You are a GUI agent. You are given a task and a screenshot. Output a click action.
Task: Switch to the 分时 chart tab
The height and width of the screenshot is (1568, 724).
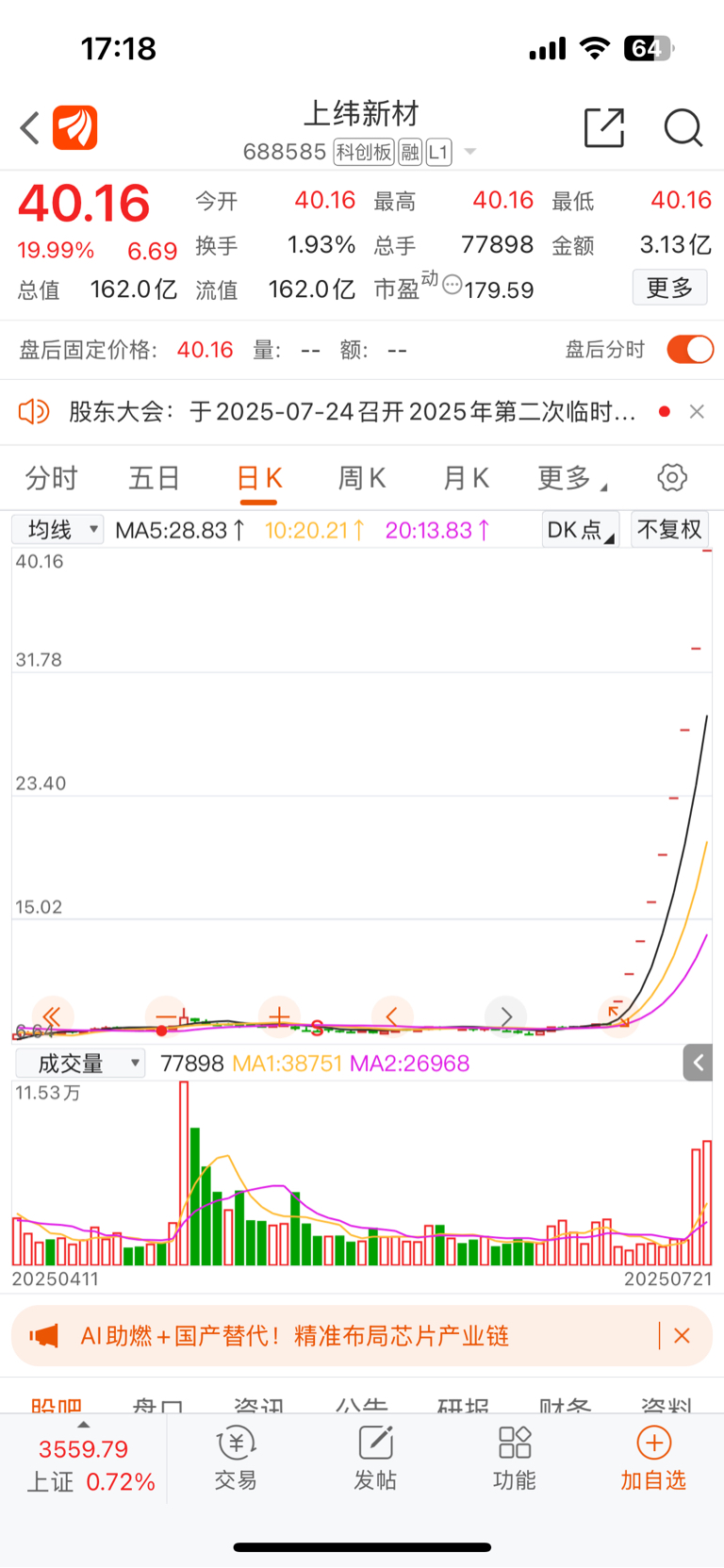(52, 478)
